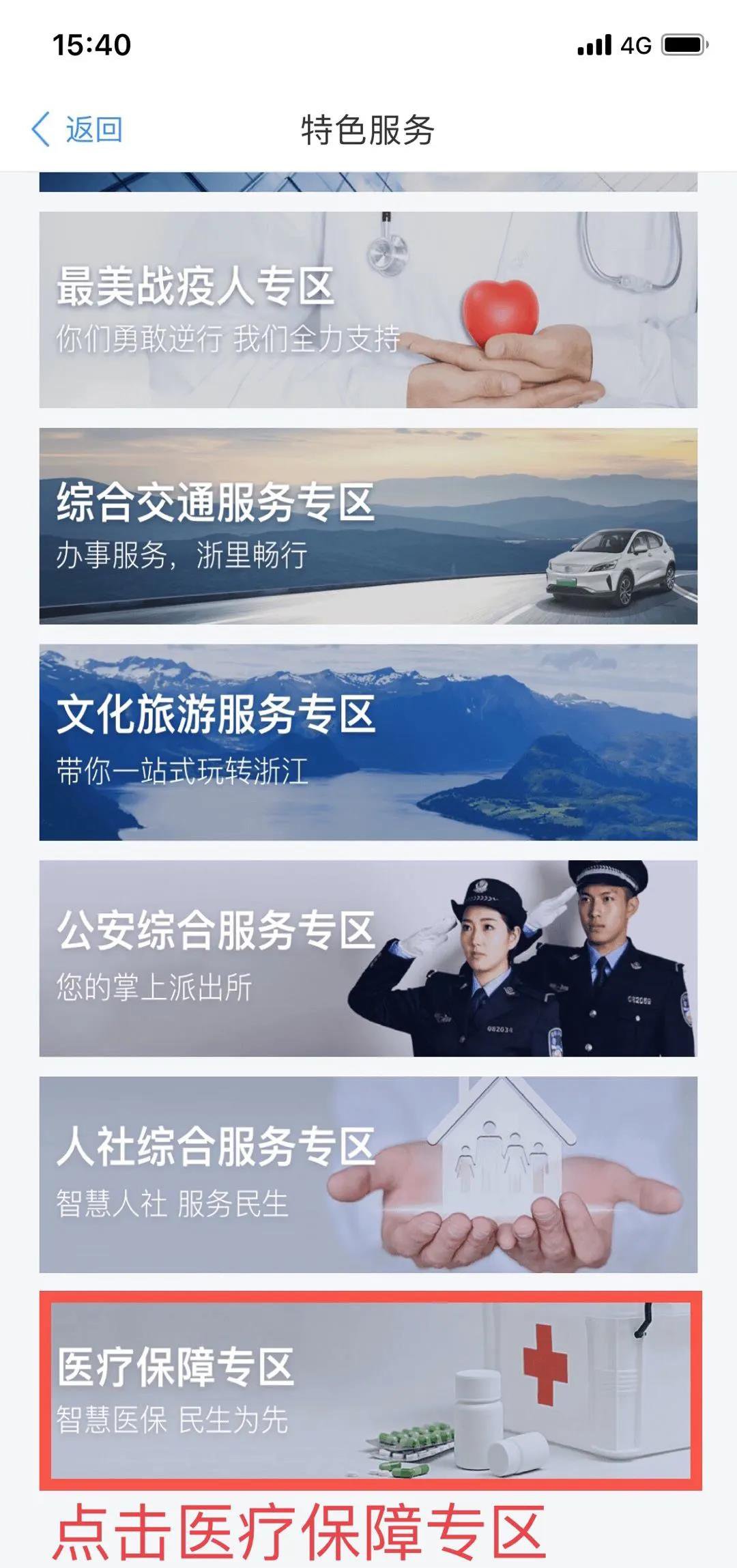This screenshot has height=1568, width=737.
Task: Enter the 公安综合服务专区 section
Action: pos(368,958)
